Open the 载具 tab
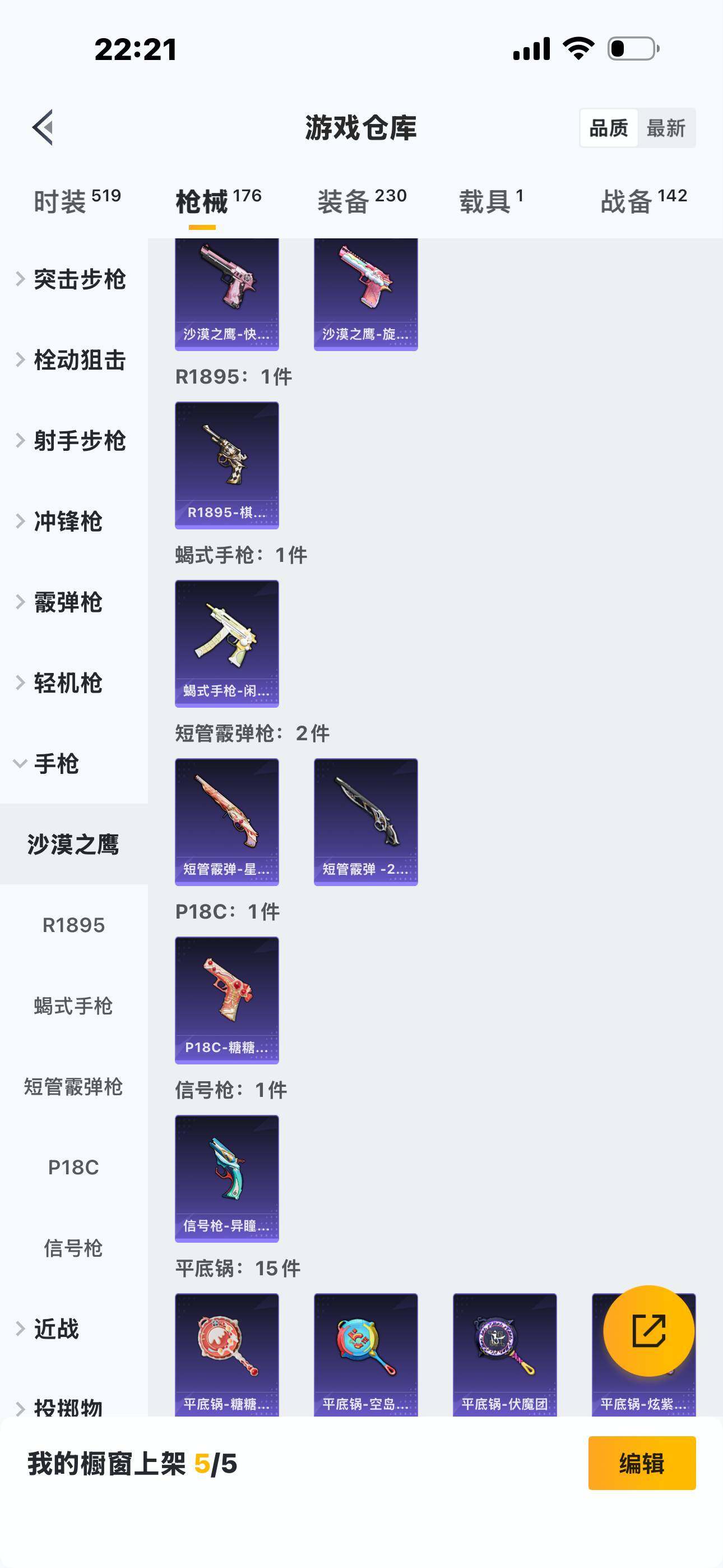Screen dimensions: 723x1568 click(x=491, y=201)
